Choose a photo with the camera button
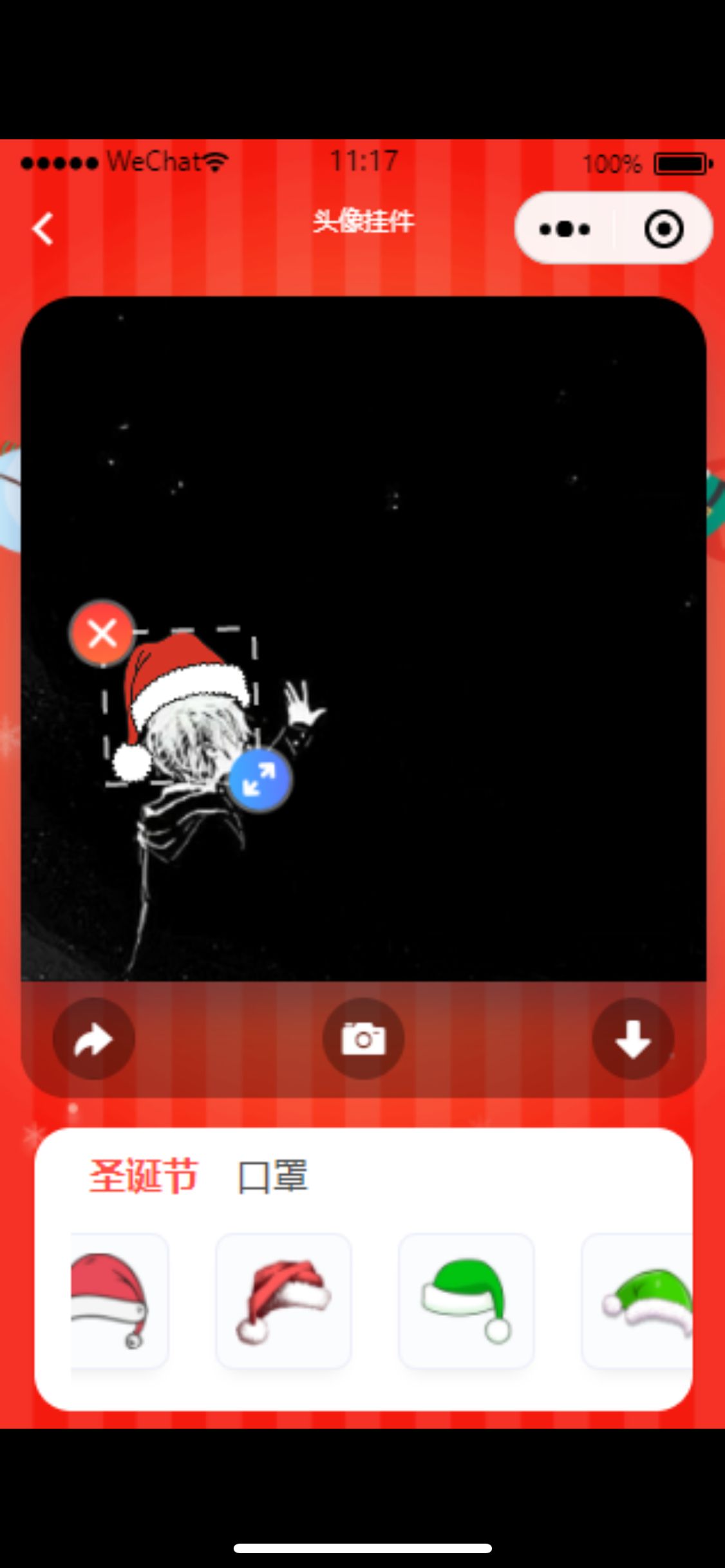The image size is (725, 1568). (x=363, y=1038)
